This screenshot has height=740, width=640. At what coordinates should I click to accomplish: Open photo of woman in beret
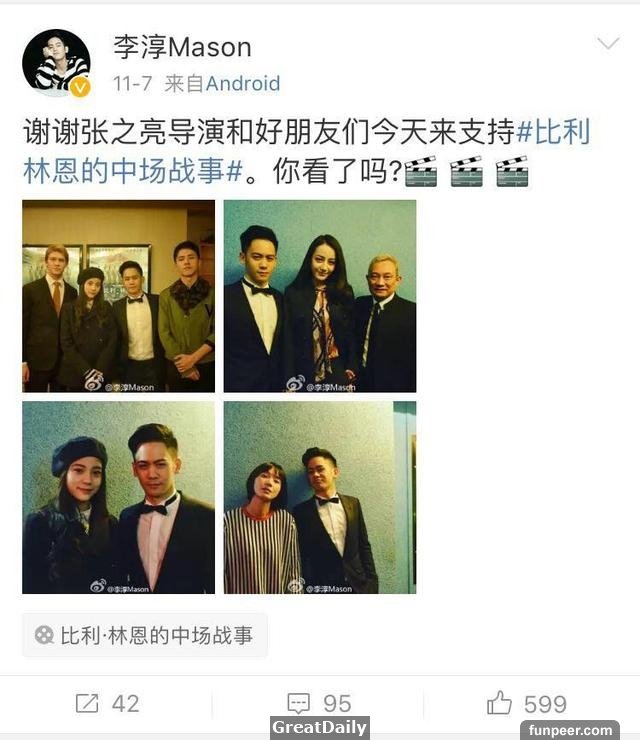coord(118,497)
